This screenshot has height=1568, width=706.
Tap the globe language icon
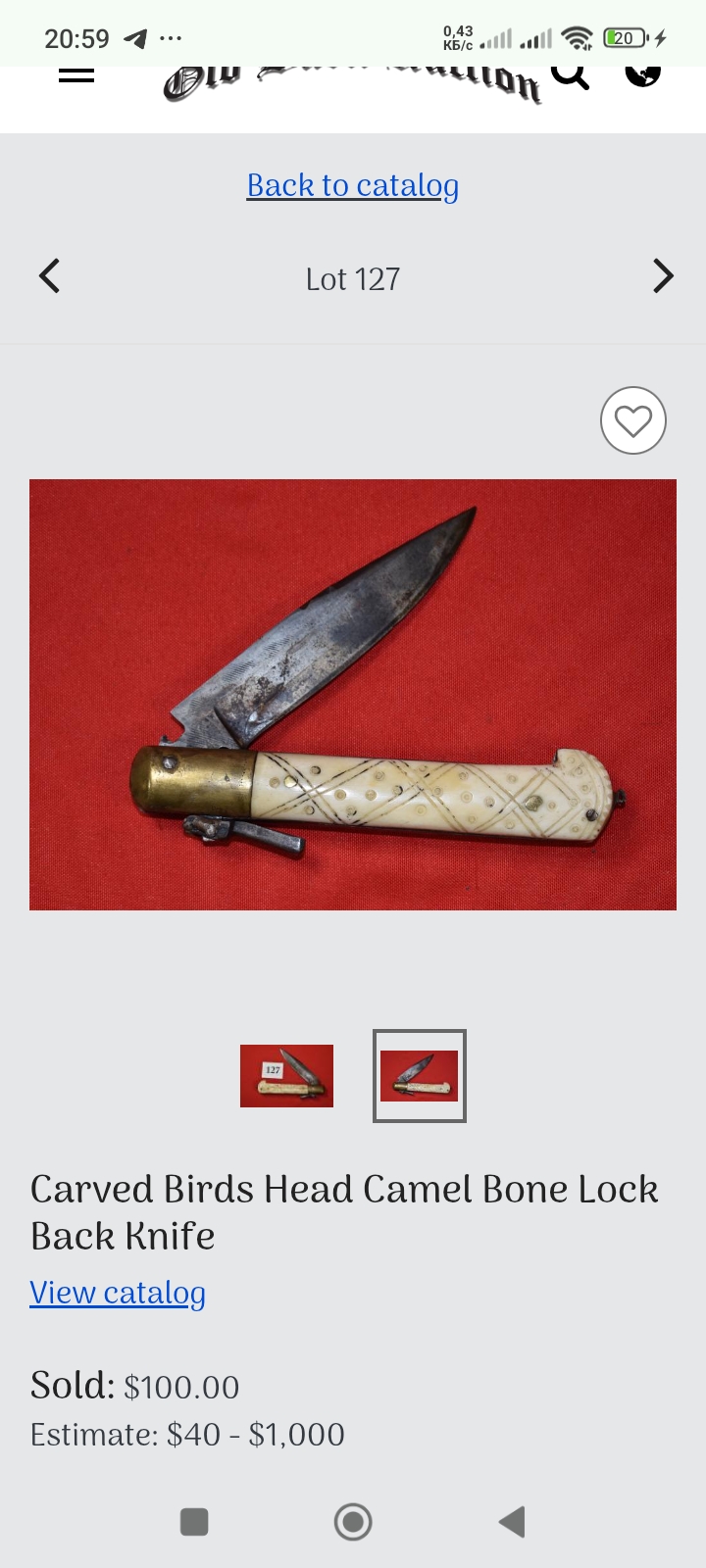coord(643,73)
